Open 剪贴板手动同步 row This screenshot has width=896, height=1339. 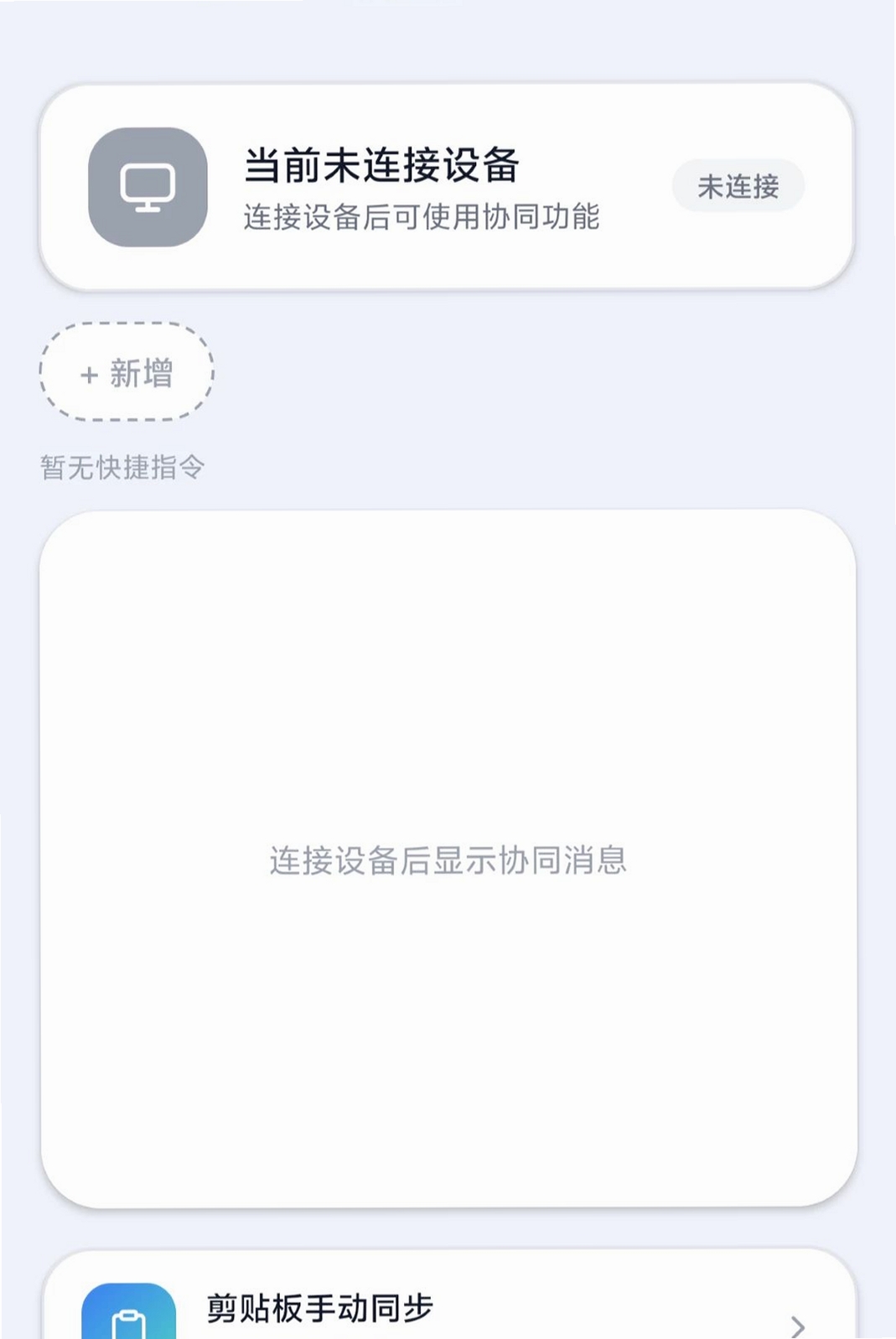(448, 1295)
